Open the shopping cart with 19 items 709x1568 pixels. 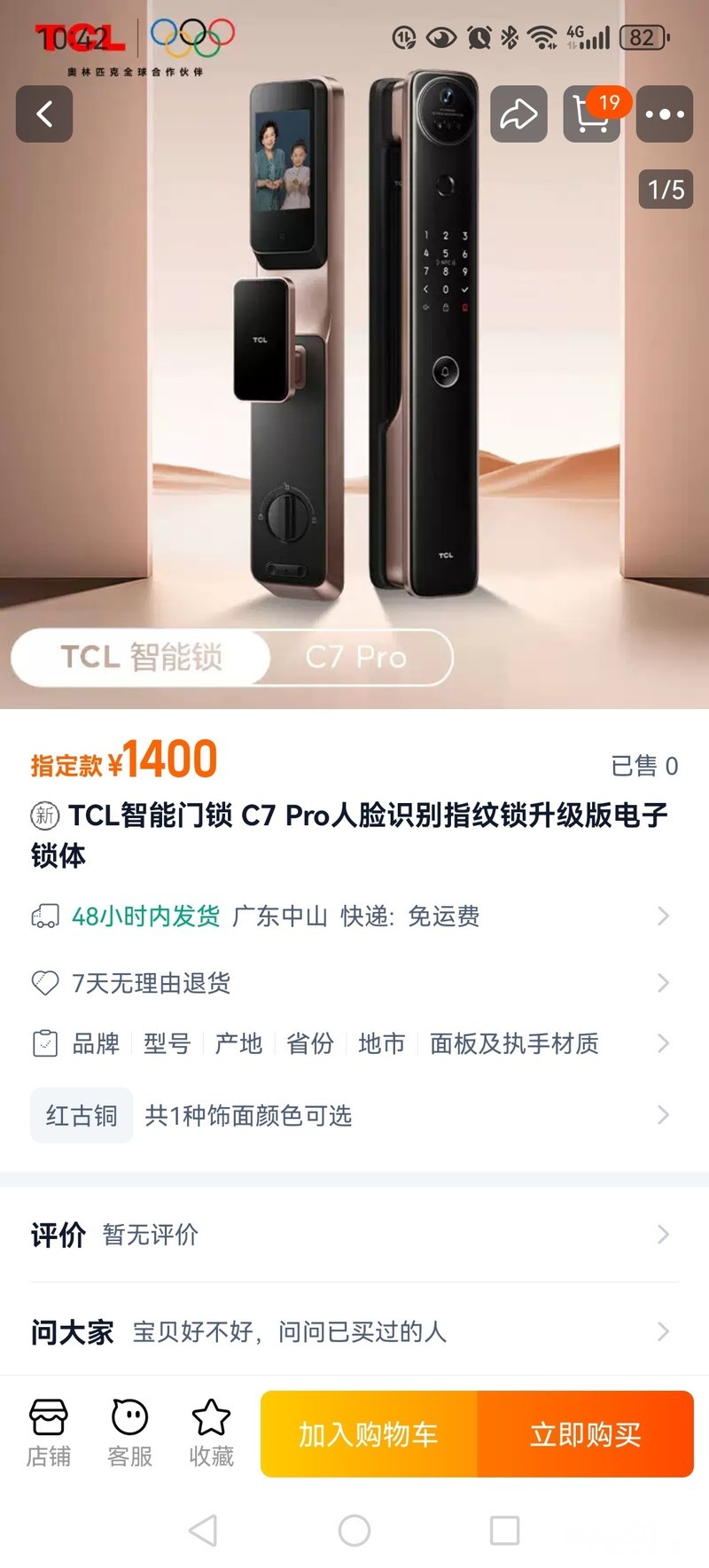[592, 113]
